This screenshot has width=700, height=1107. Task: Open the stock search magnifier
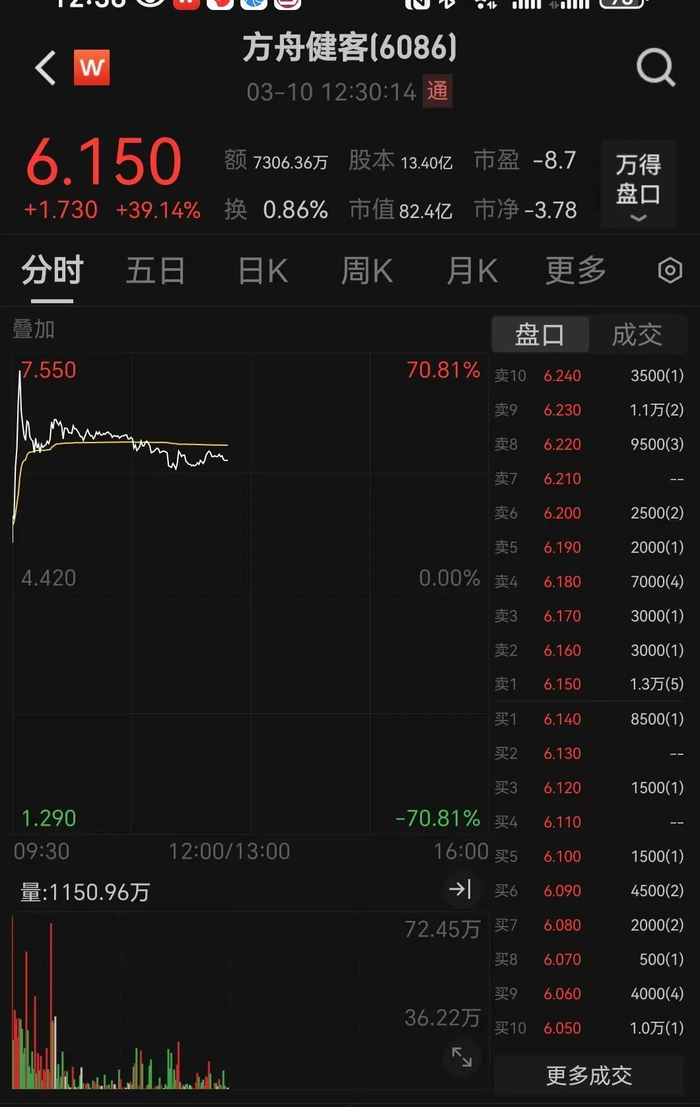656,68
